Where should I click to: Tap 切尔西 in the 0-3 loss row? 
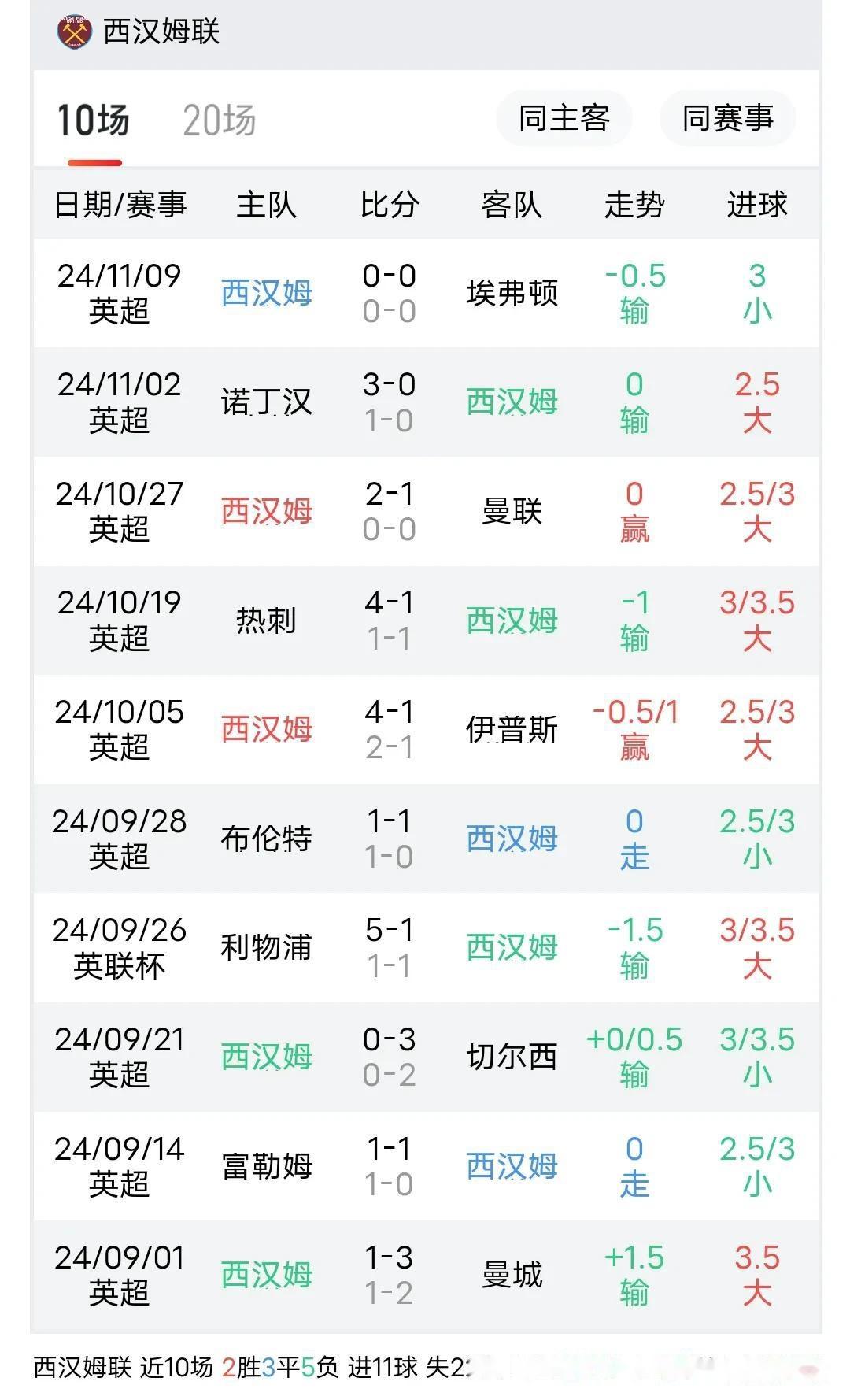click(512, 1057)
